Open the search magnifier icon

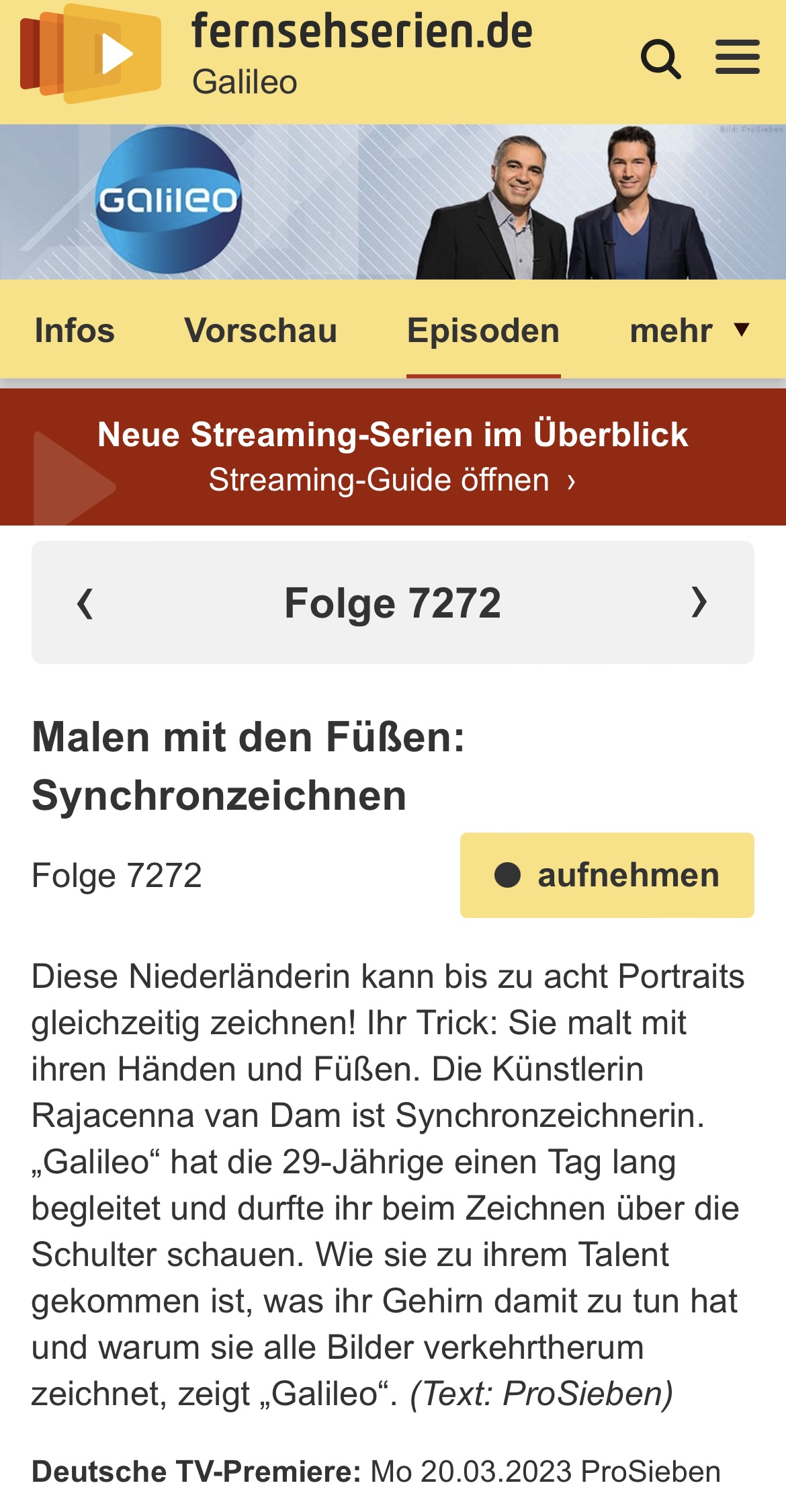click(x=661, y=58)
